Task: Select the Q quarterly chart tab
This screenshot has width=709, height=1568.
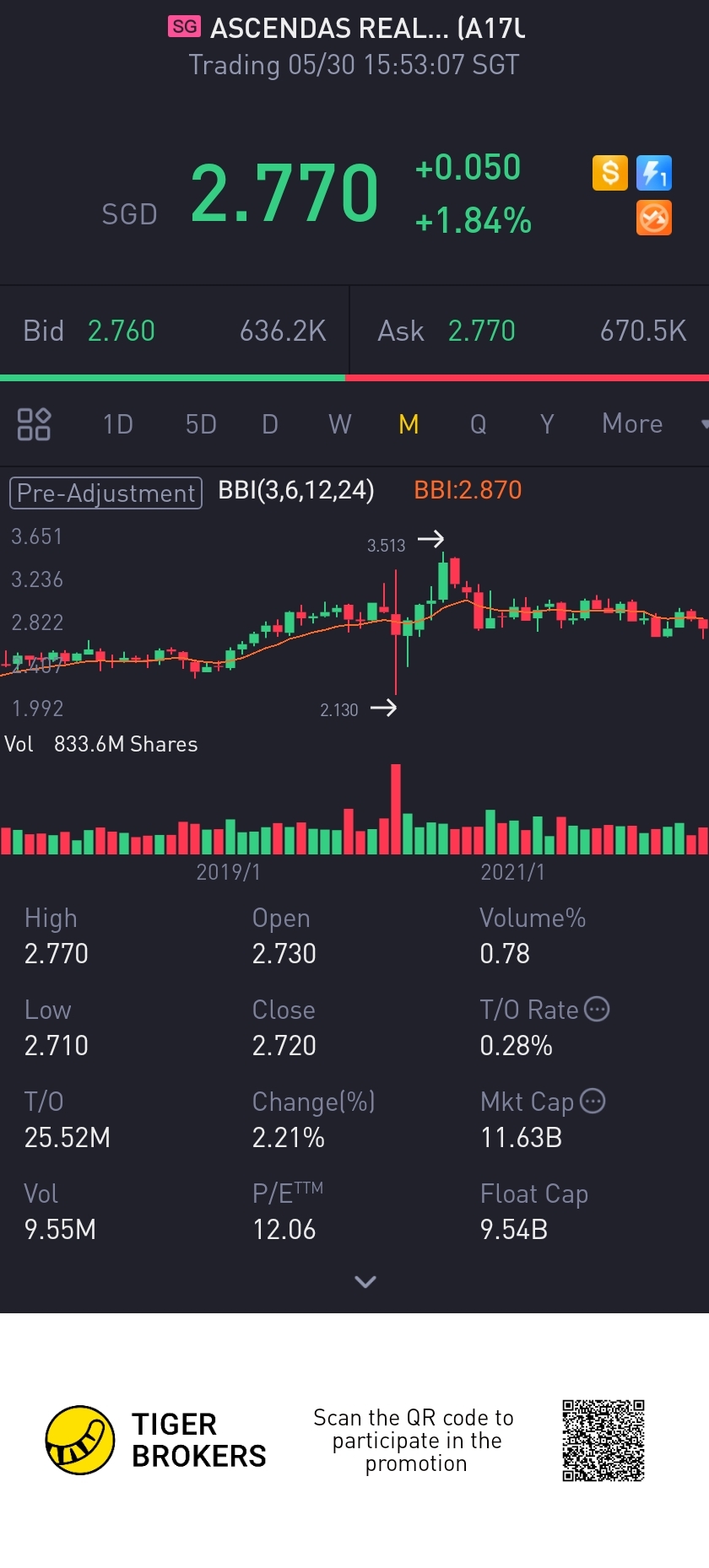Action: click(478, 424)
